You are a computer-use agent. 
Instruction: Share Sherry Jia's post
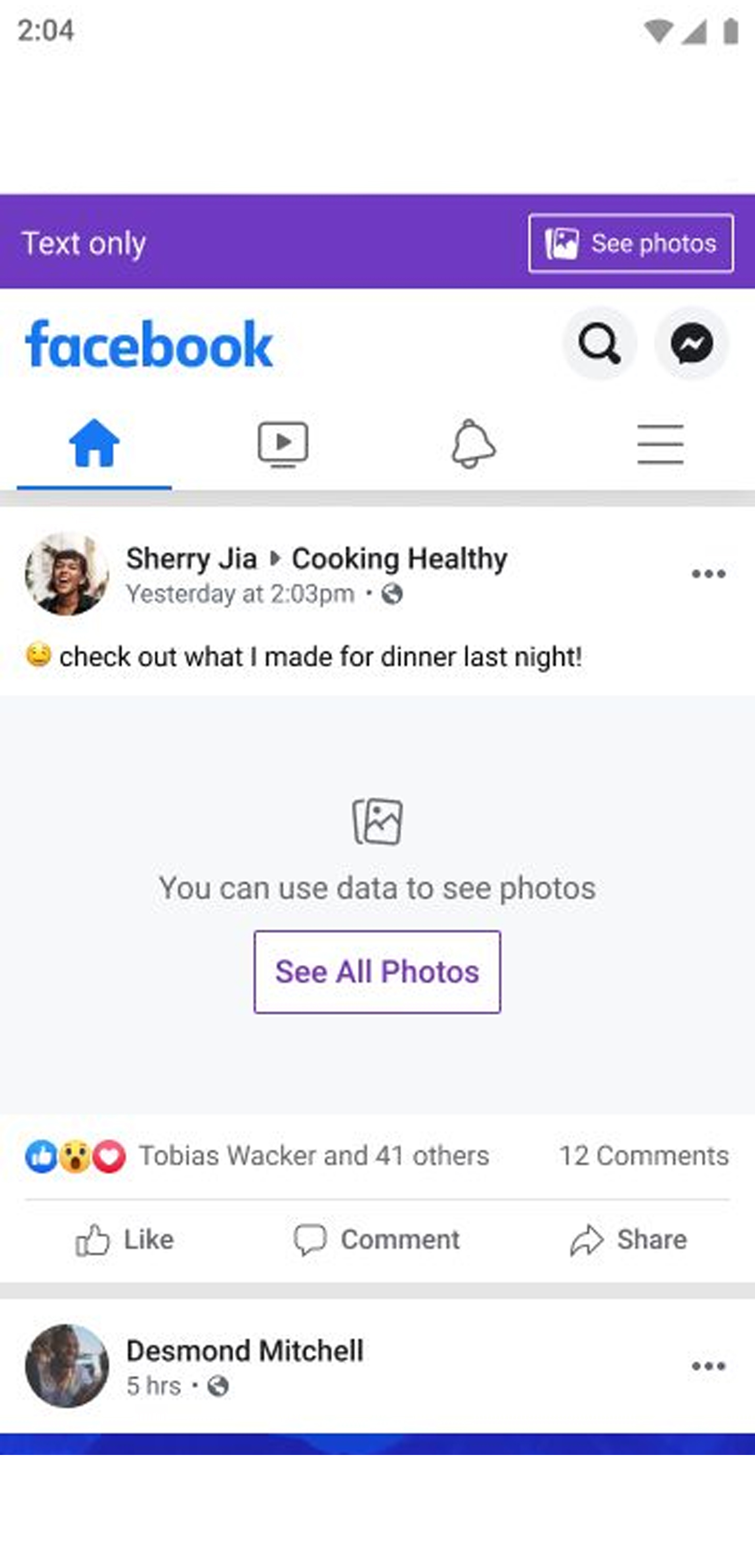point(628,1239)
